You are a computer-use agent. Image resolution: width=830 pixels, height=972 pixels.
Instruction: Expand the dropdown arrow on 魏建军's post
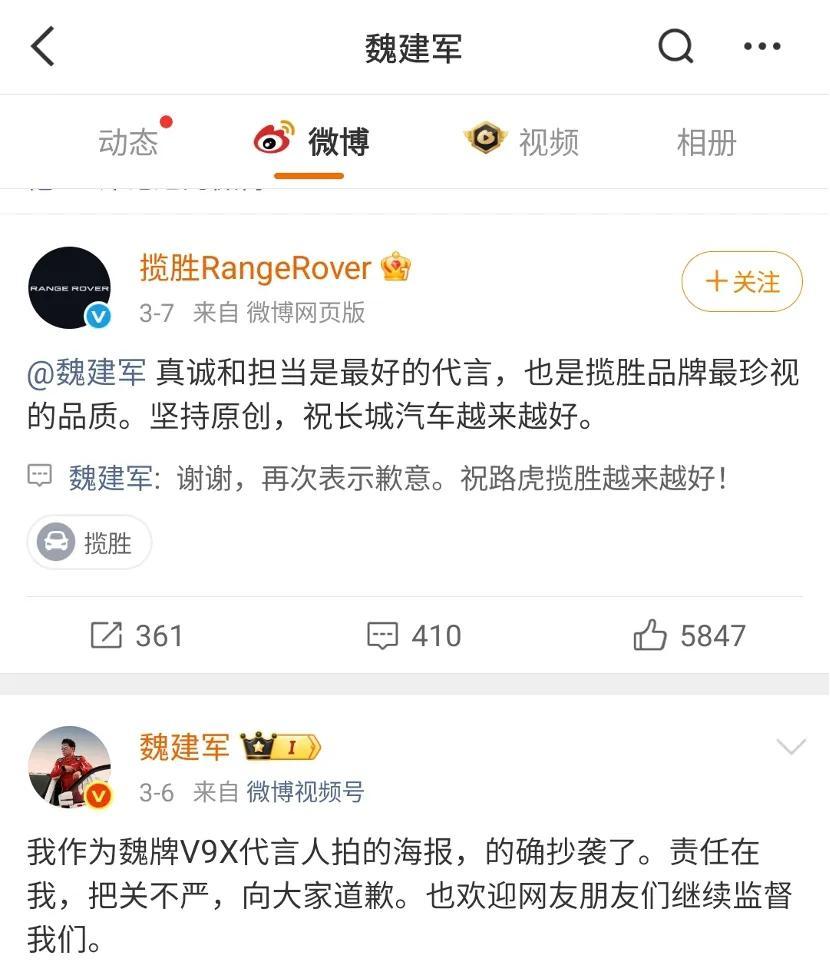point(790,747)
